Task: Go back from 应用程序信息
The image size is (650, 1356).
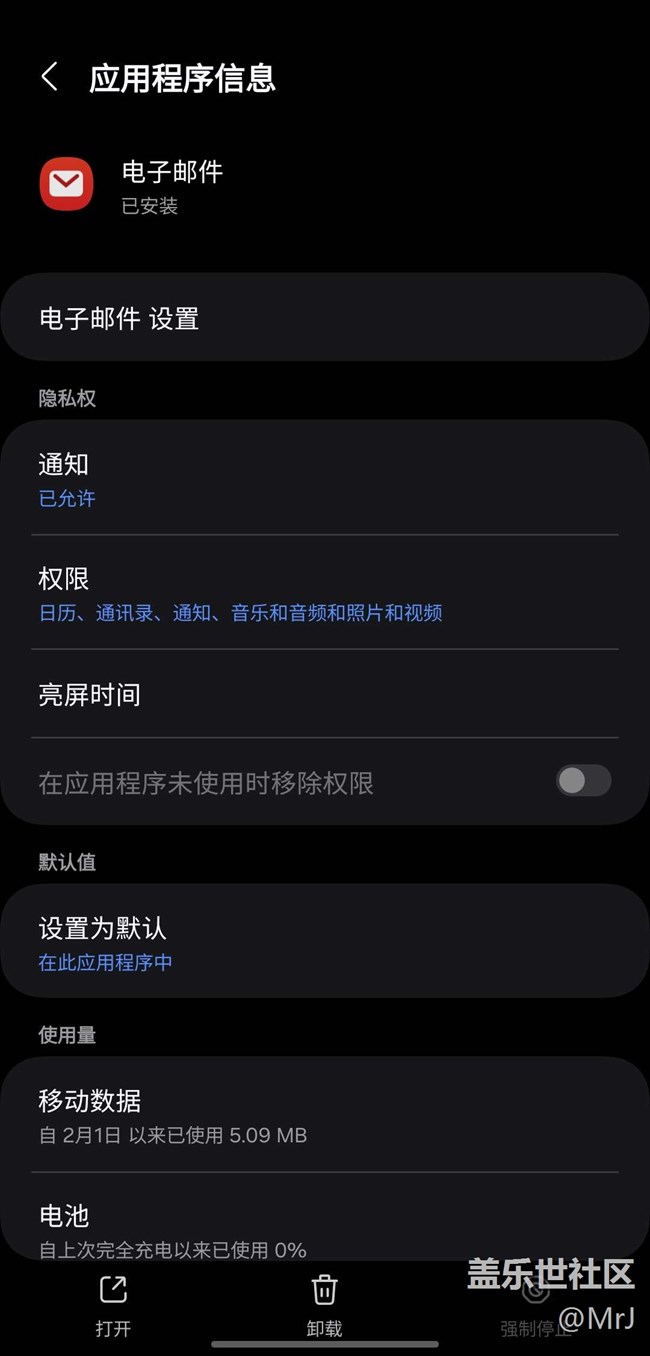Action: click(x=50, y=77)
